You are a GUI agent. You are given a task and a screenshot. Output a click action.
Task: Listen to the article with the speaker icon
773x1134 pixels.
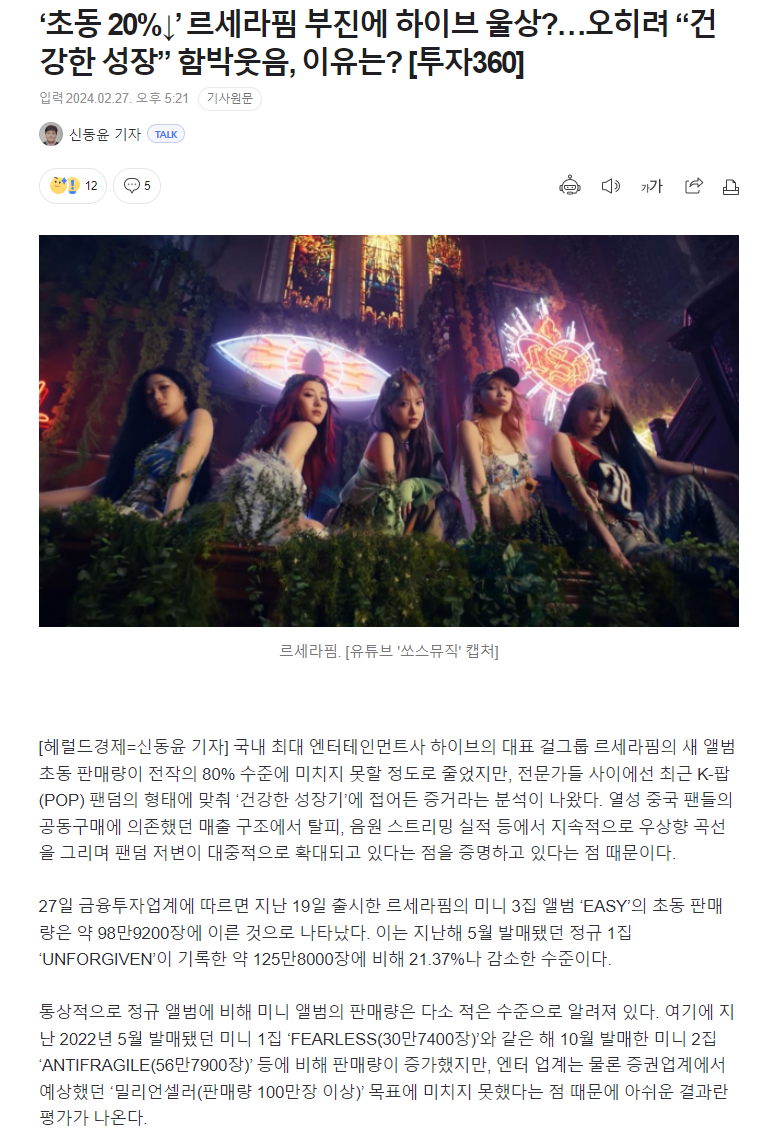610,186
